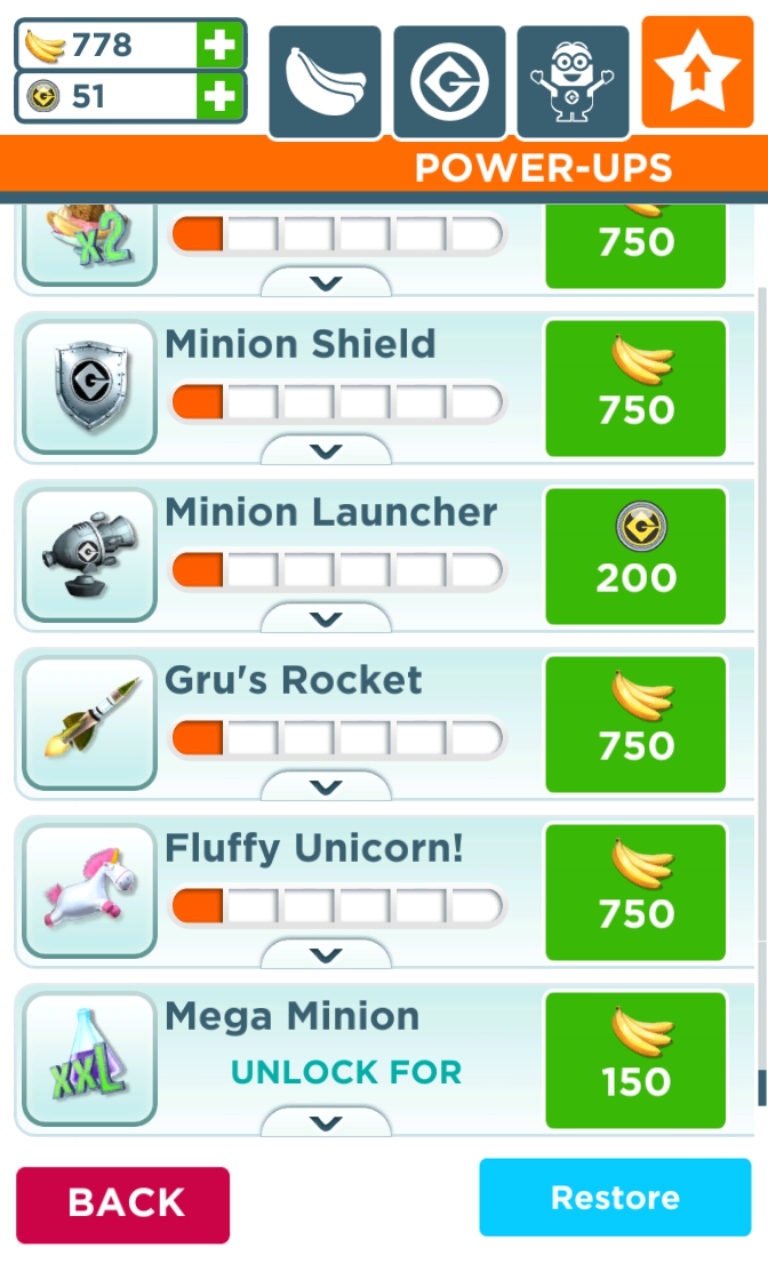Expand the Minion Shield details
Screen dimensions: 768x1280
click(x=326, y=450)
